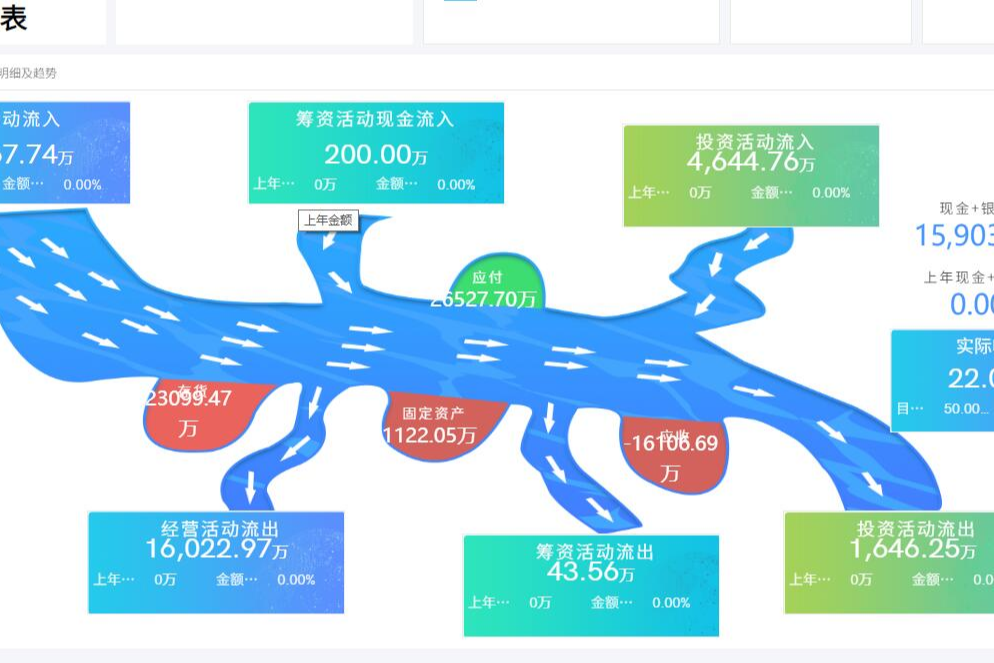Select the green 应付 bubble
Screen dimensions: 994x663
click(x=498, y=282)
